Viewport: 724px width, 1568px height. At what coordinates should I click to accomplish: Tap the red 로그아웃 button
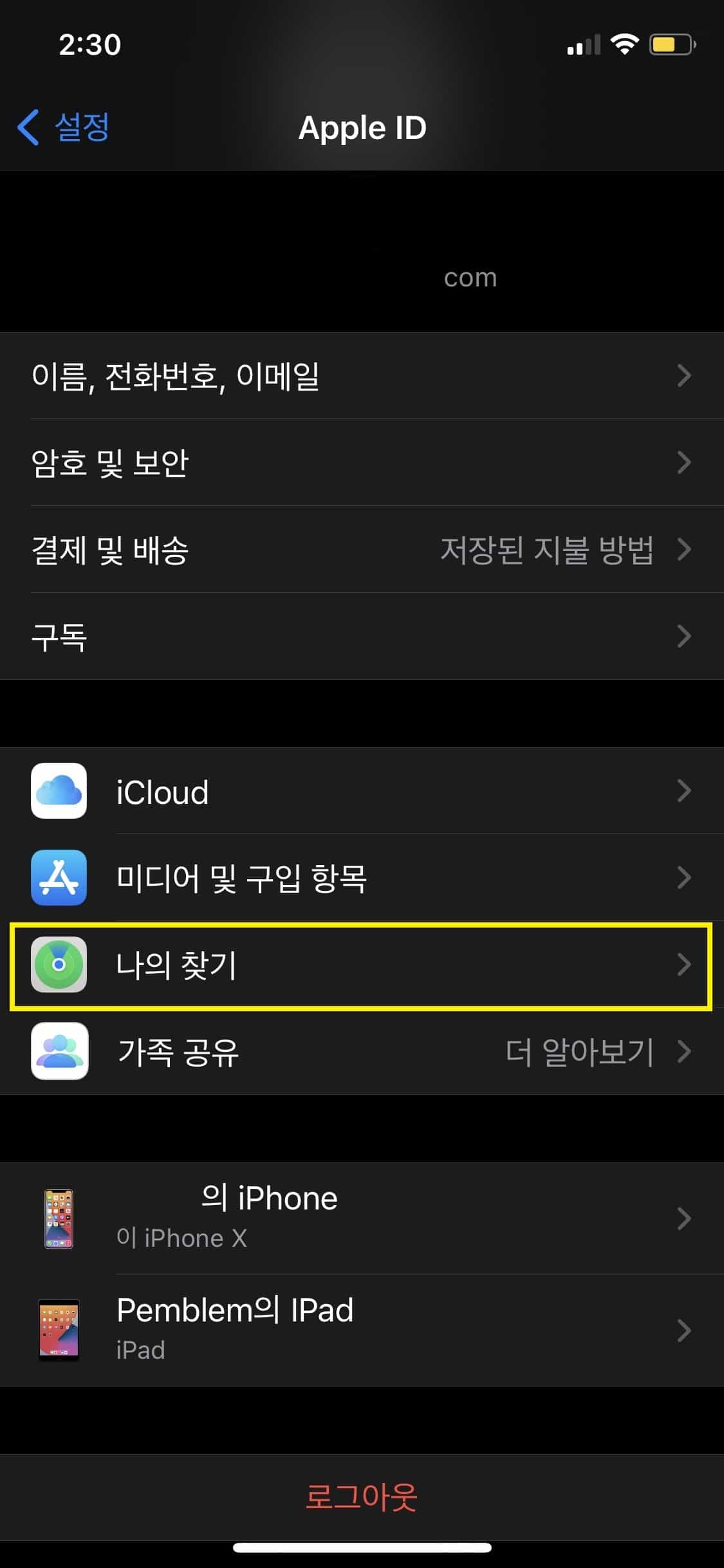coord(362,1495)
